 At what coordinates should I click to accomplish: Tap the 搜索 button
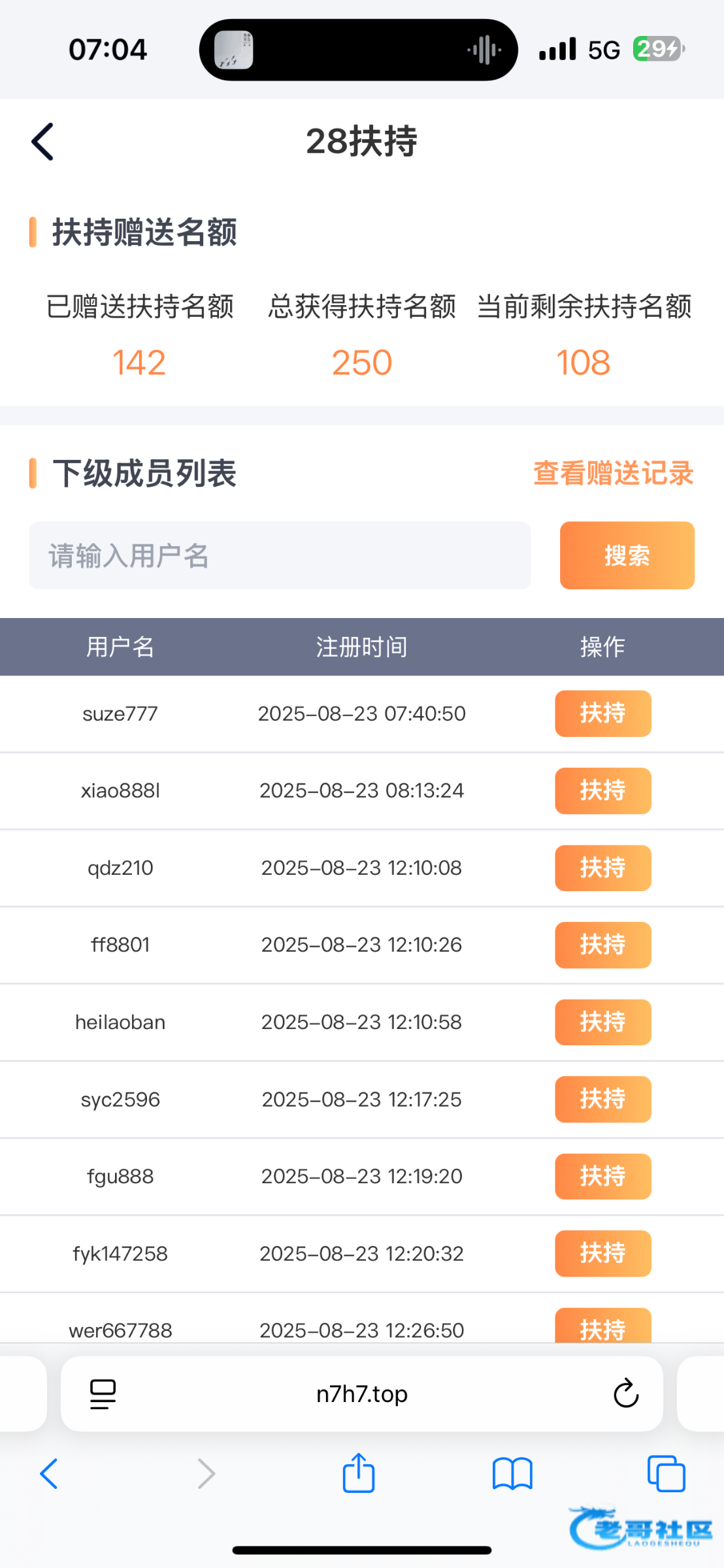click(627, 555)
